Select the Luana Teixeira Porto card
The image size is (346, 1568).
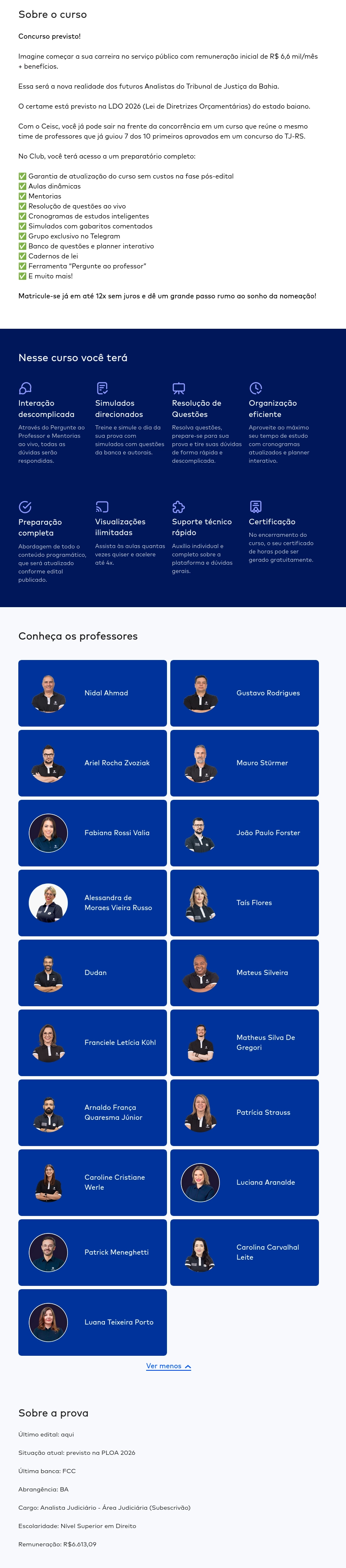(x=92, y=1322)
